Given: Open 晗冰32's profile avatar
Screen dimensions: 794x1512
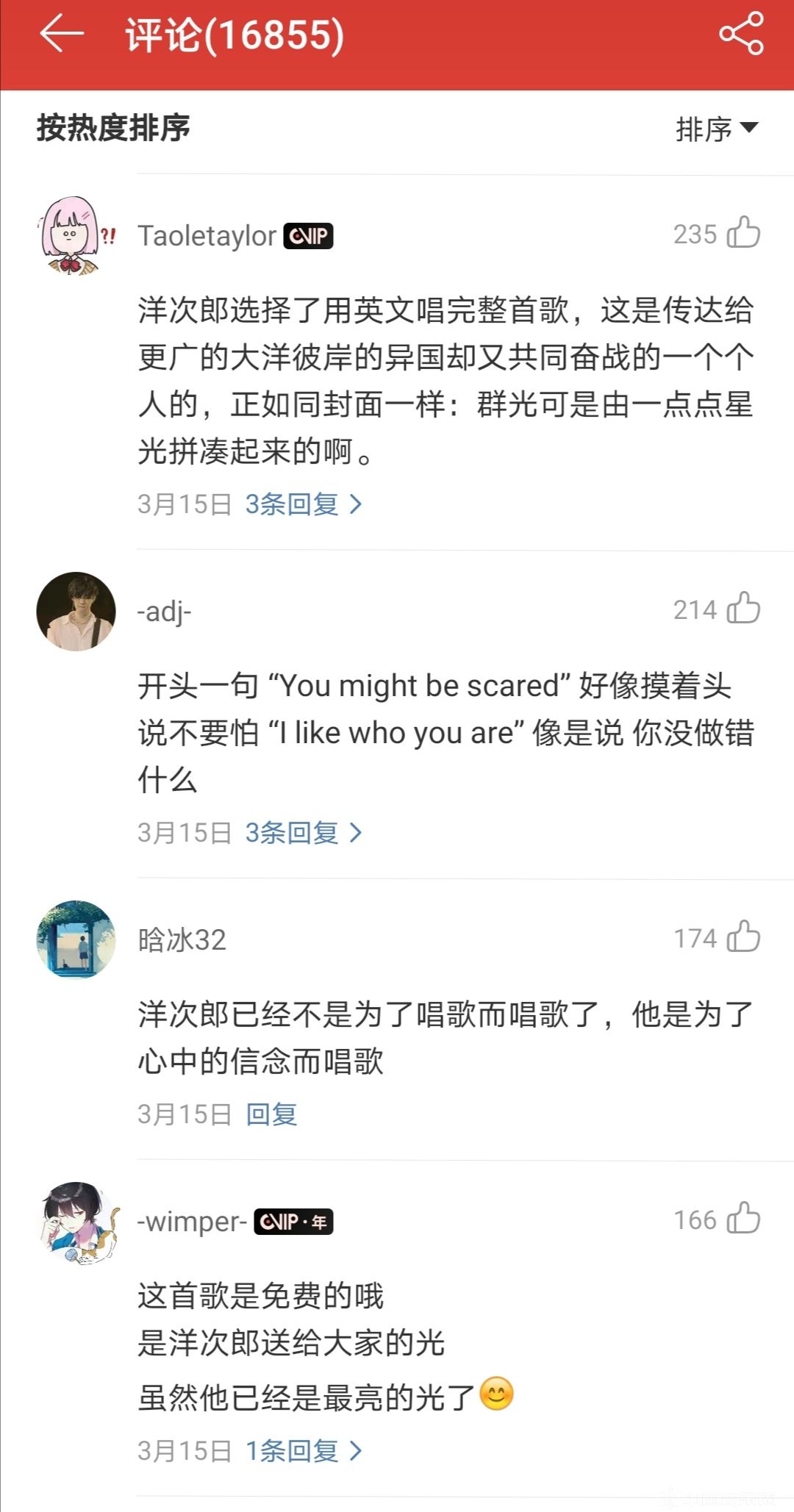Looking at the screenshot, I should click(x=76, y=940).
